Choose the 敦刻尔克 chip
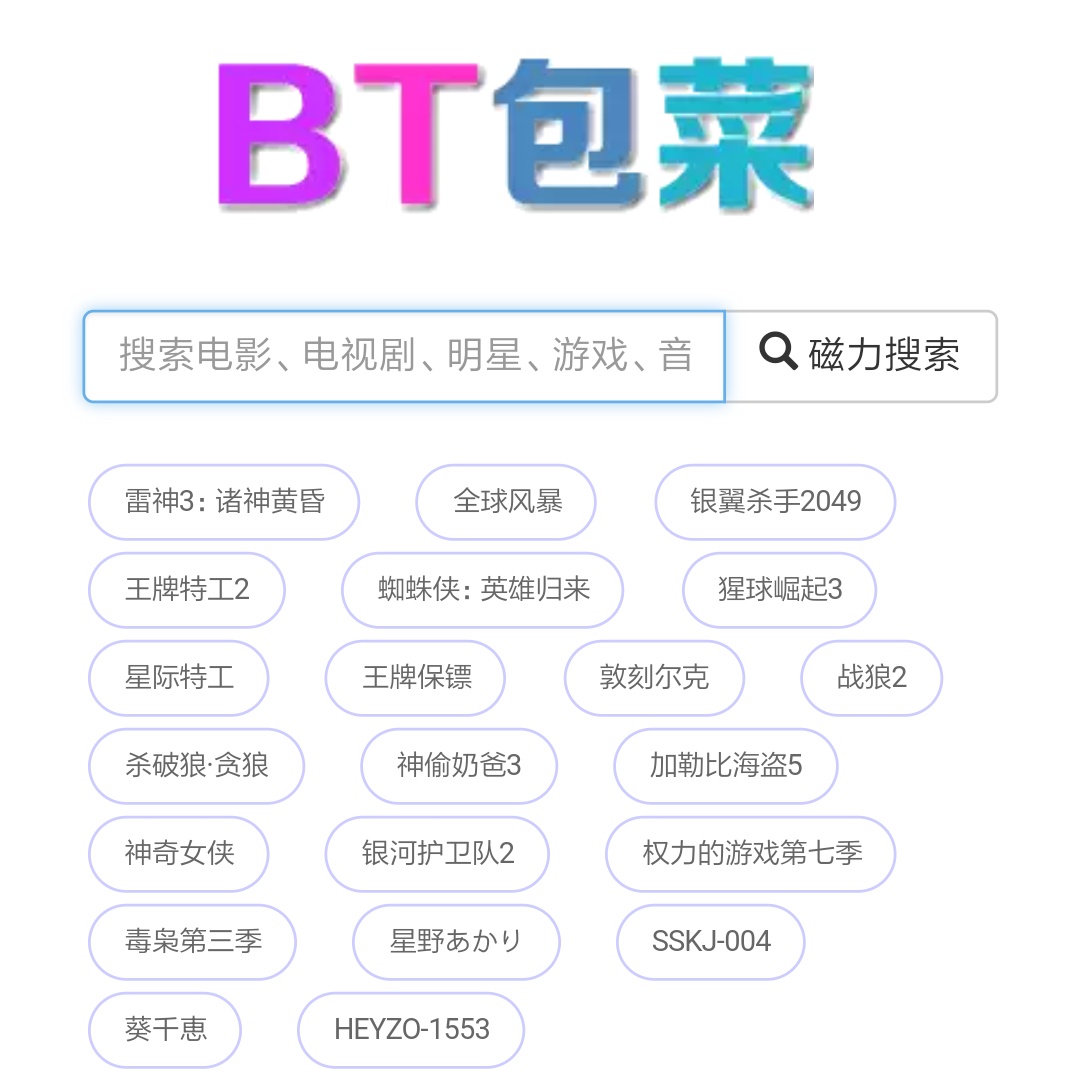Screen dimensions: 1072x1088 pos(654,678)
